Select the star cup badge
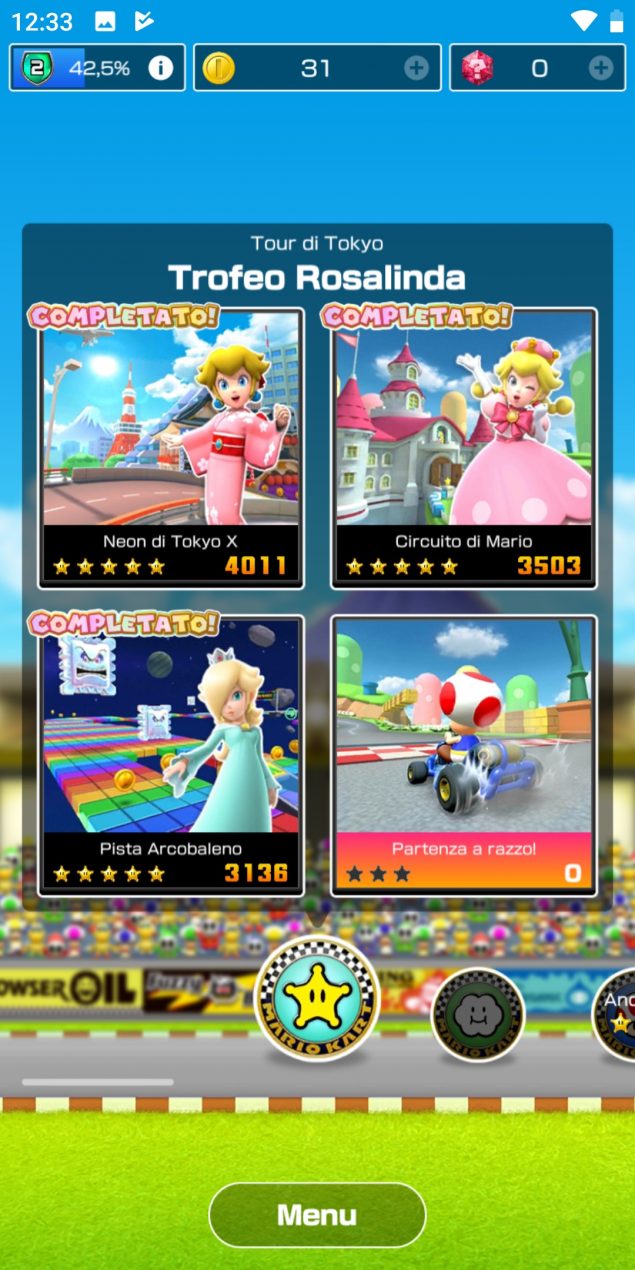Image resolution: width=635 pixels, height=1270 pixels. 317,998
